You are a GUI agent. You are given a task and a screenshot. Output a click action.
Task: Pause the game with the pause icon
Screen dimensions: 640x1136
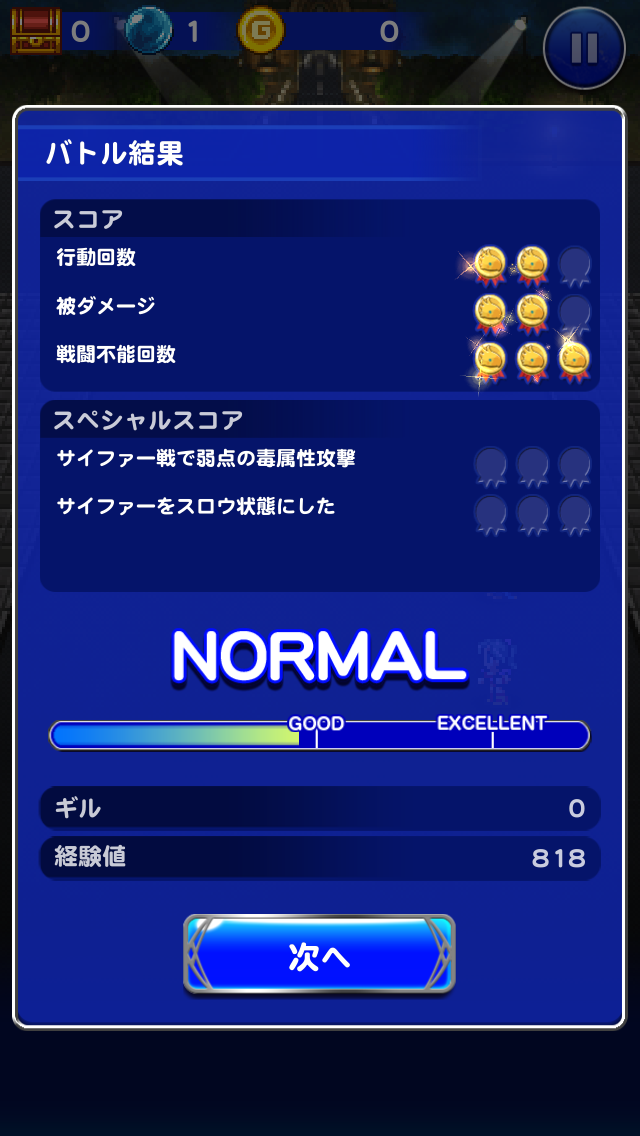pyautogui.click(x=585, y=47)
